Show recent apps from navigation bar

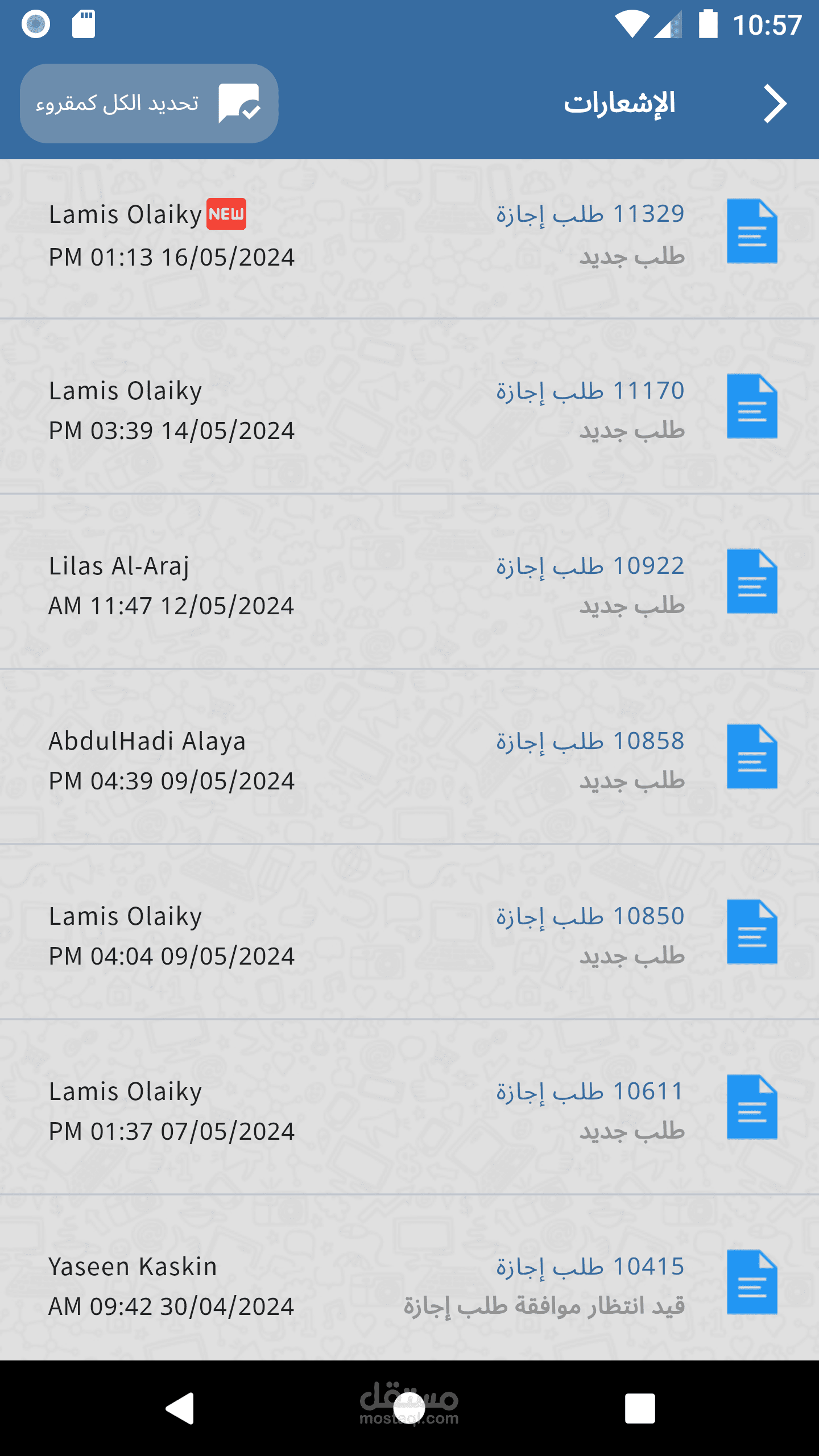tap(640, 1408)
